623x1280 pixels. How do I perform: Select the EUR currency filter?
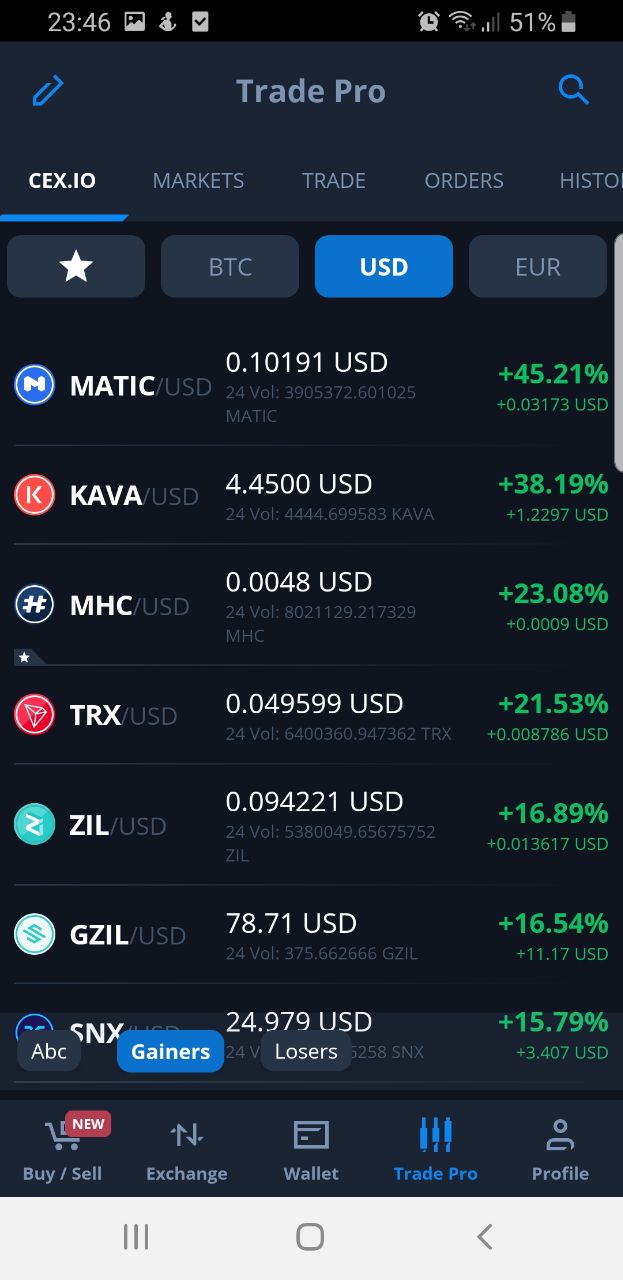click(x=538, y=266)
